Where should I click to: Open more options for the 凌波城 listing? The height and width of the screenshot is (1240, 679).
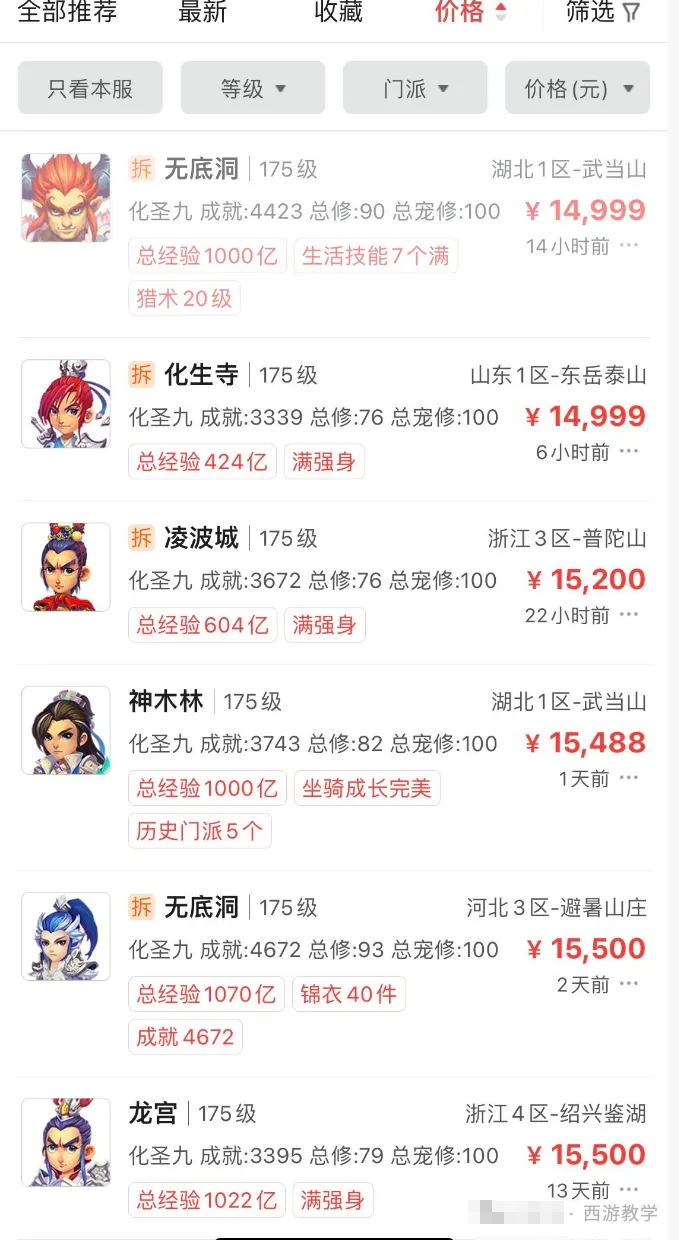pos(629,615)
